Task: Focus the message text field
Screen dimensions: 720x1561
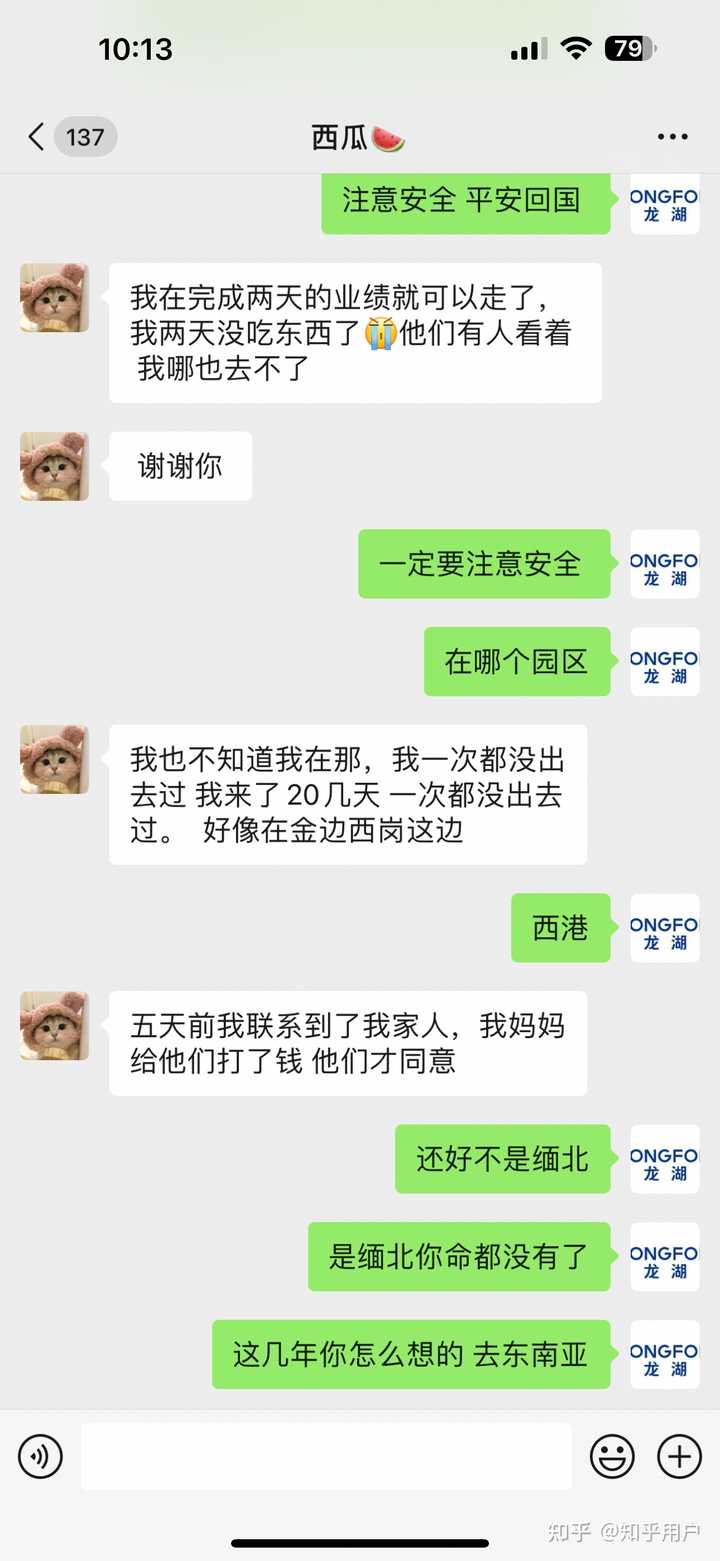Action: tap(326, 1456)
